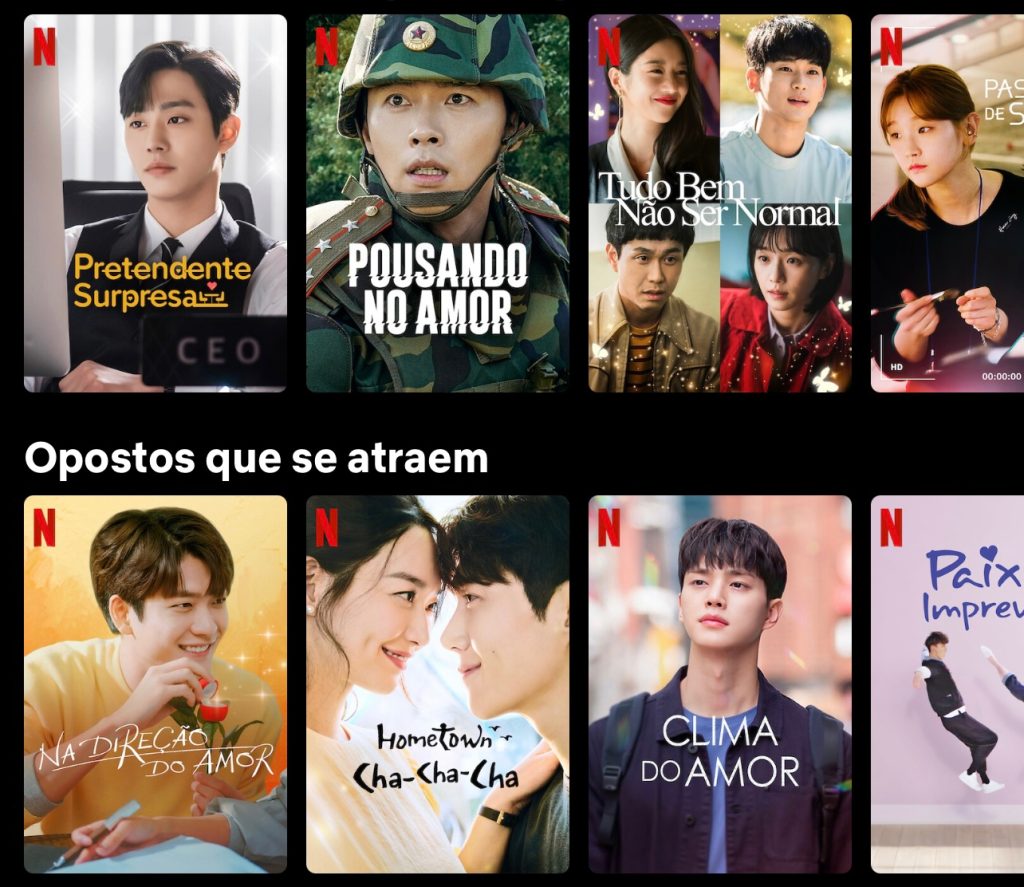Viewport: 1024px width, 887px height.
Task: View the Na Direção do Amor series
Action: 155,684
